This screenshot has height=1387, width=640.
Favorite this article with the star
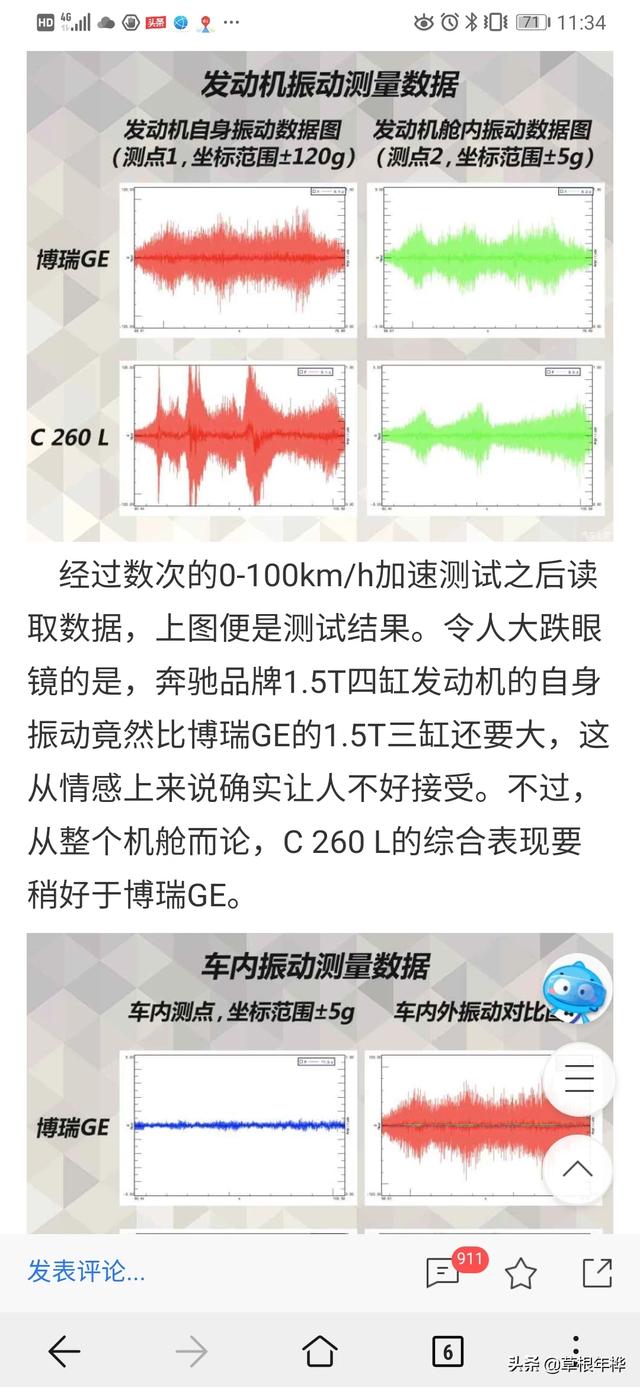click(520, 1273)
